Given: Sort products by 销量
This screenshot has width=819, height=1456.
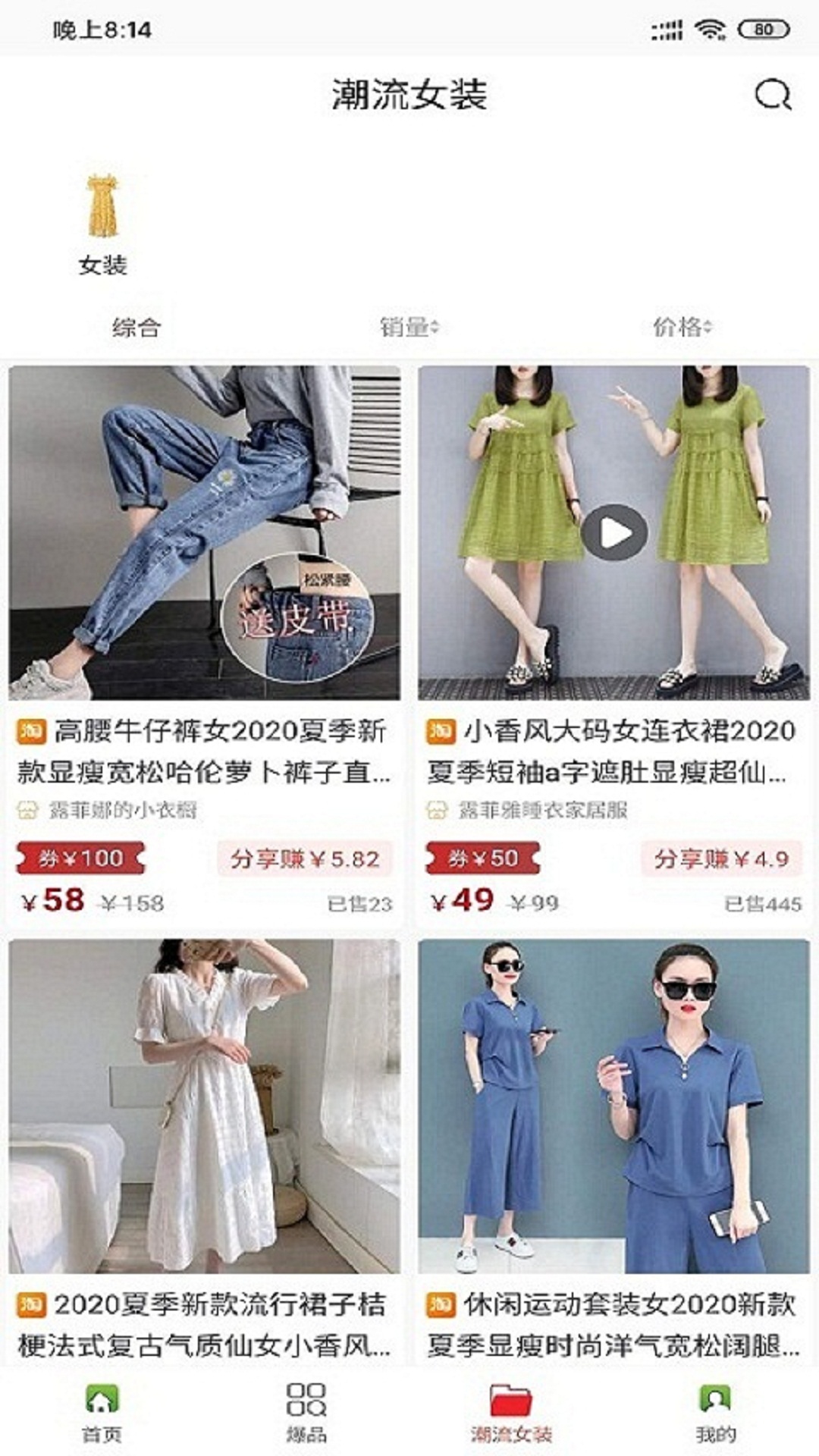Looking at the screenshot, I should point(409,328).
